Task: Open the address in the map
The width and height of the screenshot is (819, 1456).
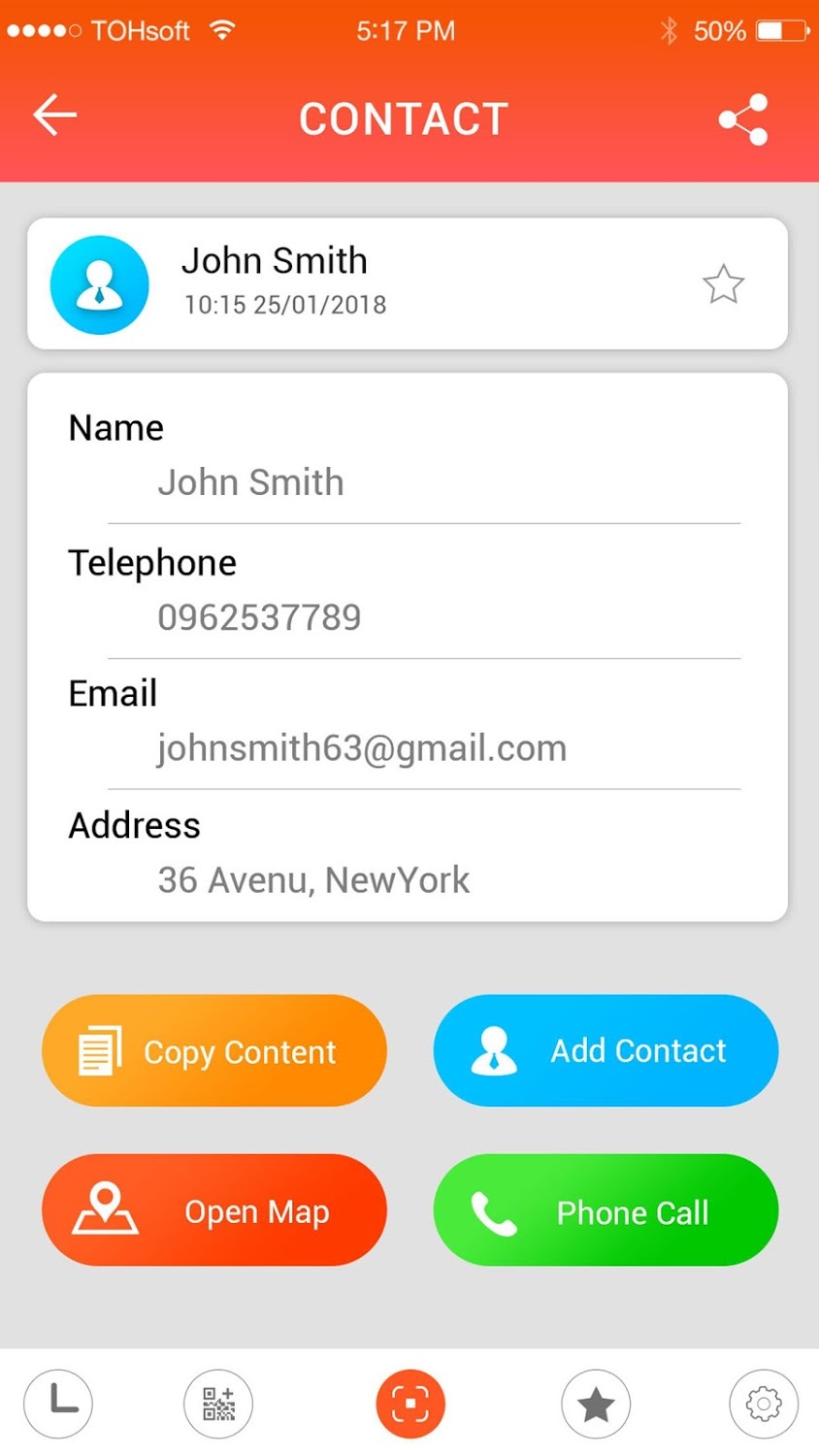Action: (x=214, y=1210)
